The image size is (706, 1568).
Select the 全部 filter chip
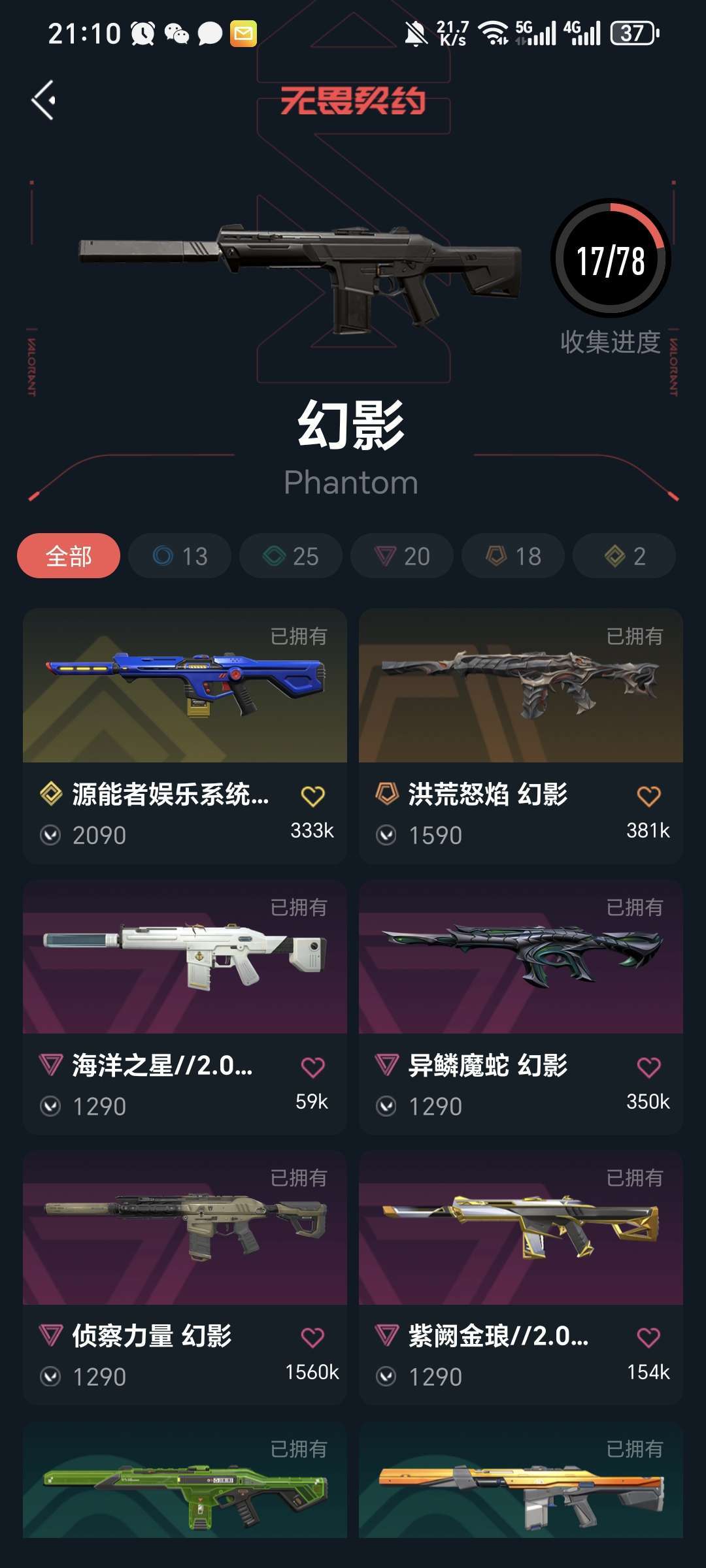69,556
